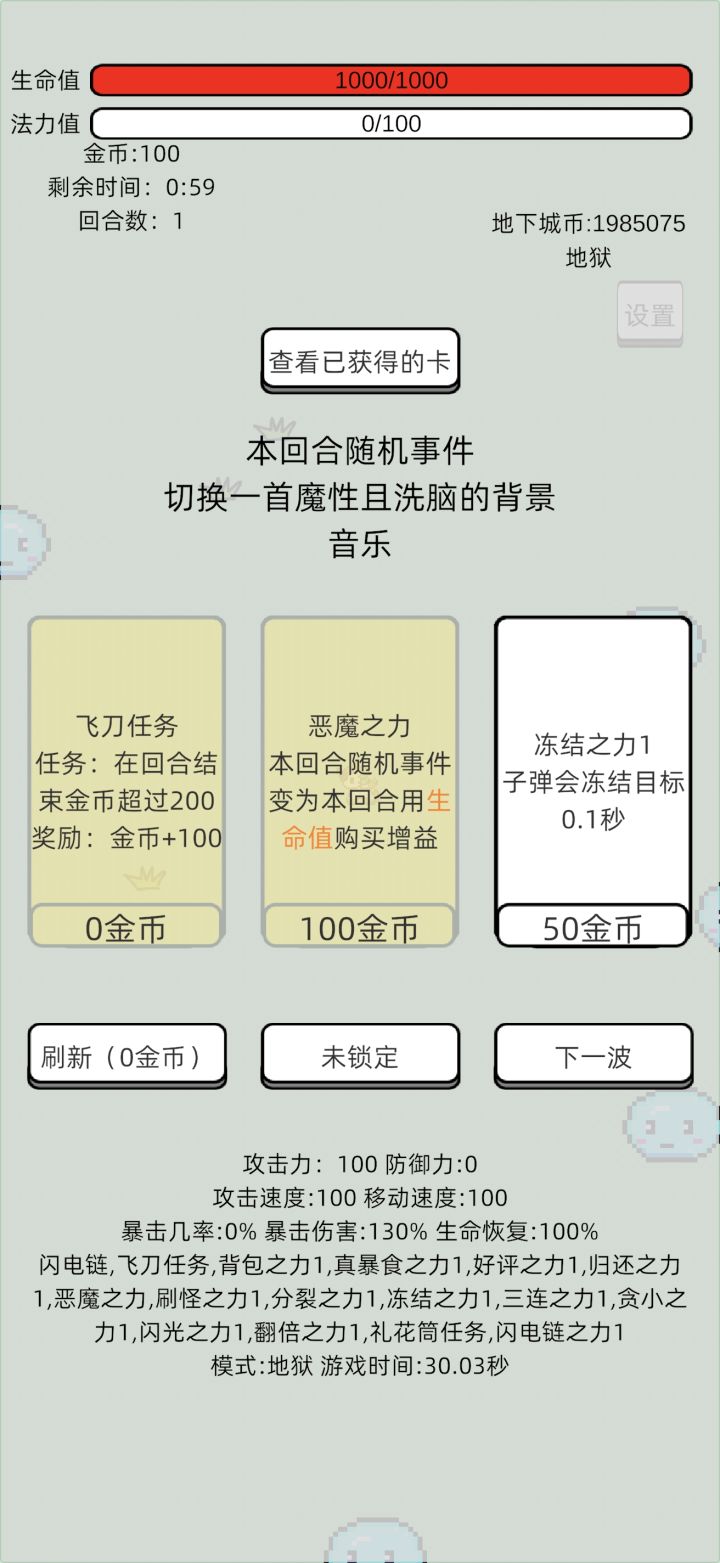
Task: Expand the player stats text panel
Action: pyautogui.click(x=359, y=1265)
